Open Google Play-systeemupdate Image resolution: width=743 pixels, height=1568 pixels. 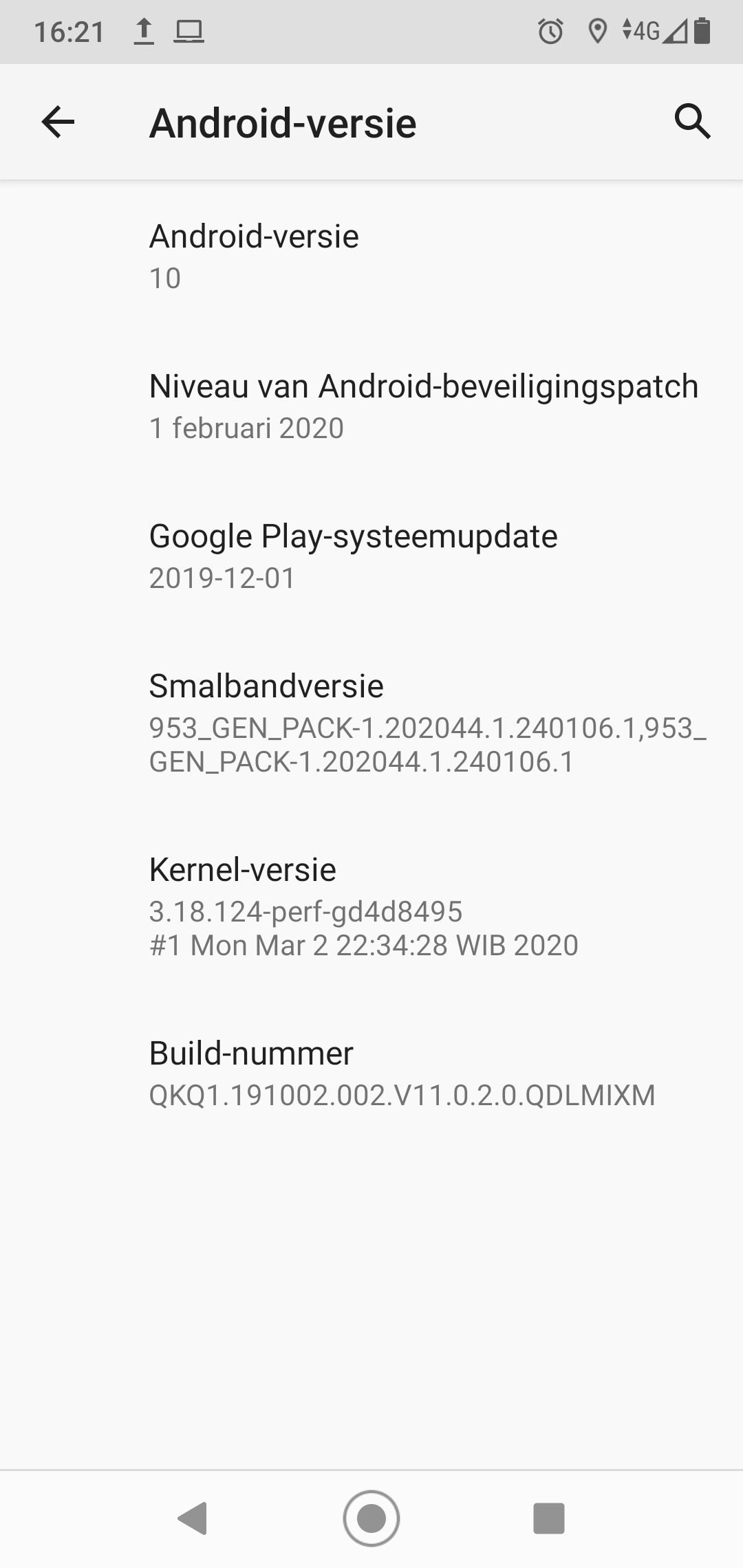click(371, 556)
